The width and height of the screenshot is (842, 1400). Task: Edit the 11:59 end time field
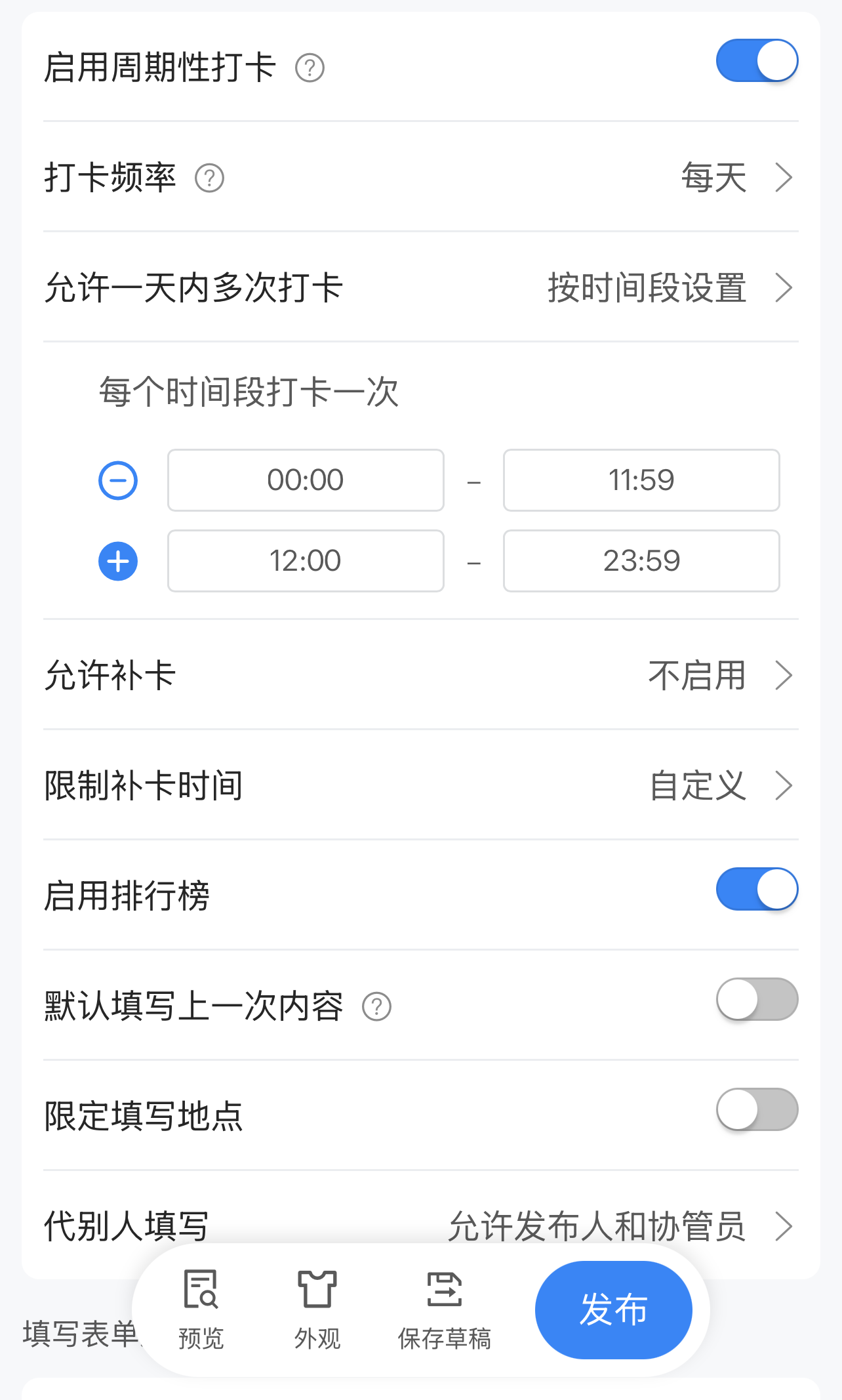[x=641, y=480]
